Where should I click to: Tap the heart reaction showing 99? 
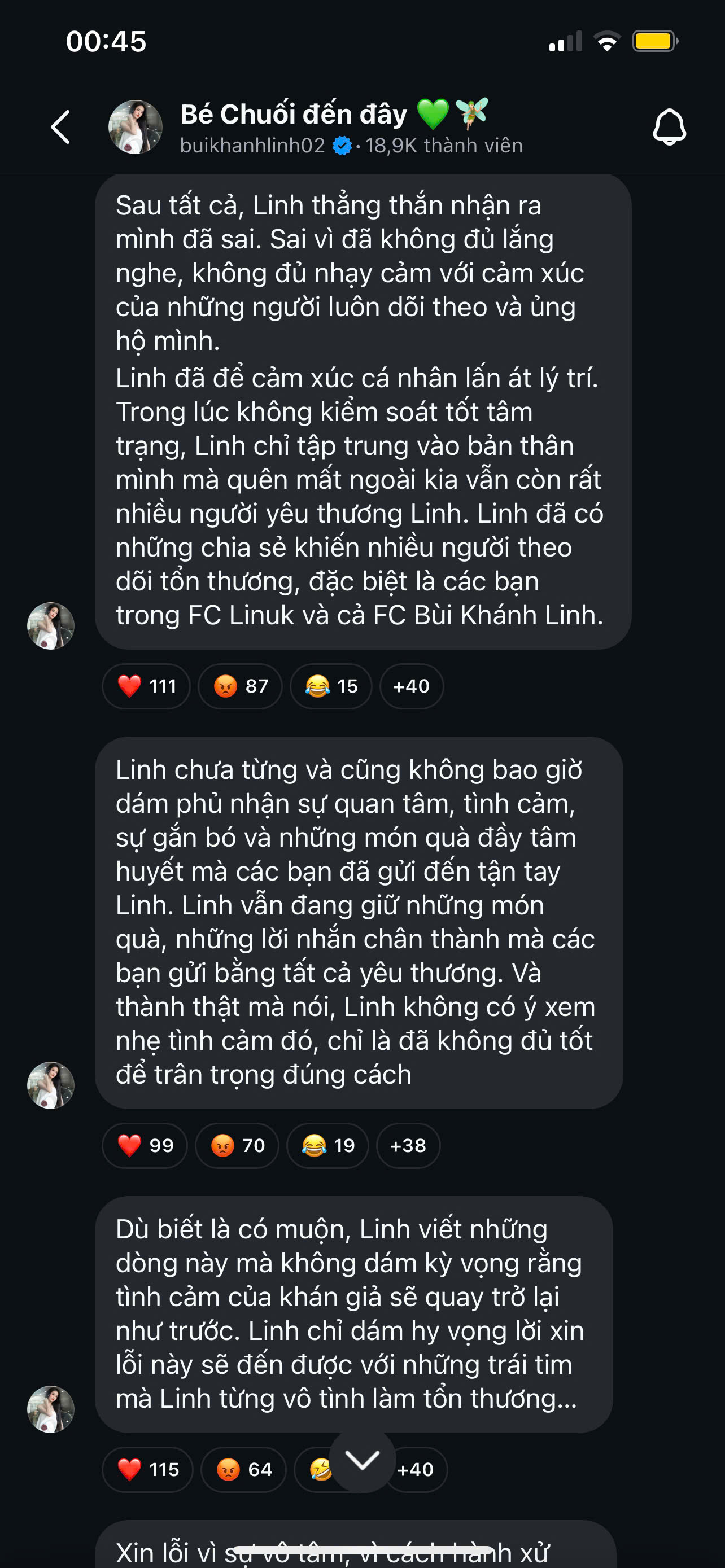tap(145, 1146)
